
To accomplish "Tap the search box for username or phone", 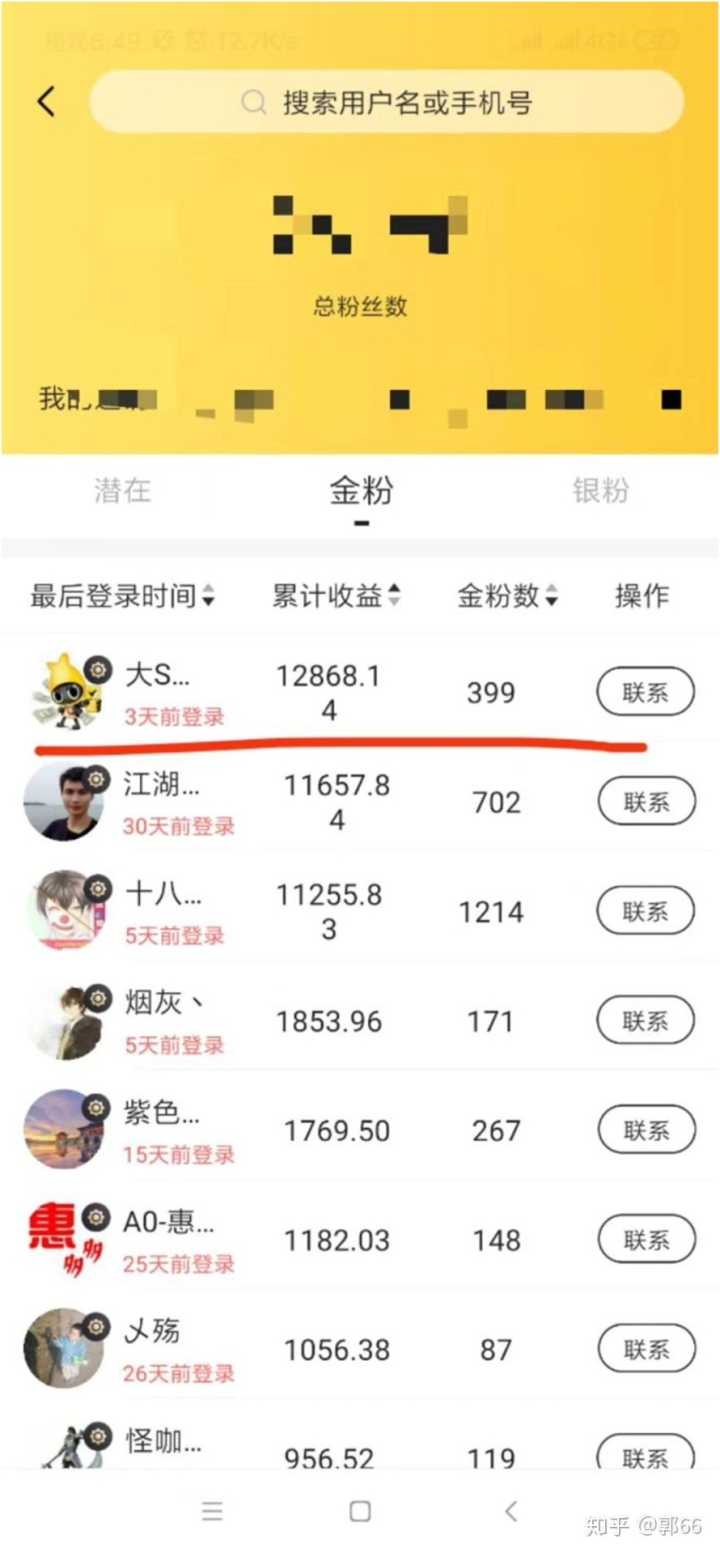I will point(386,102).
